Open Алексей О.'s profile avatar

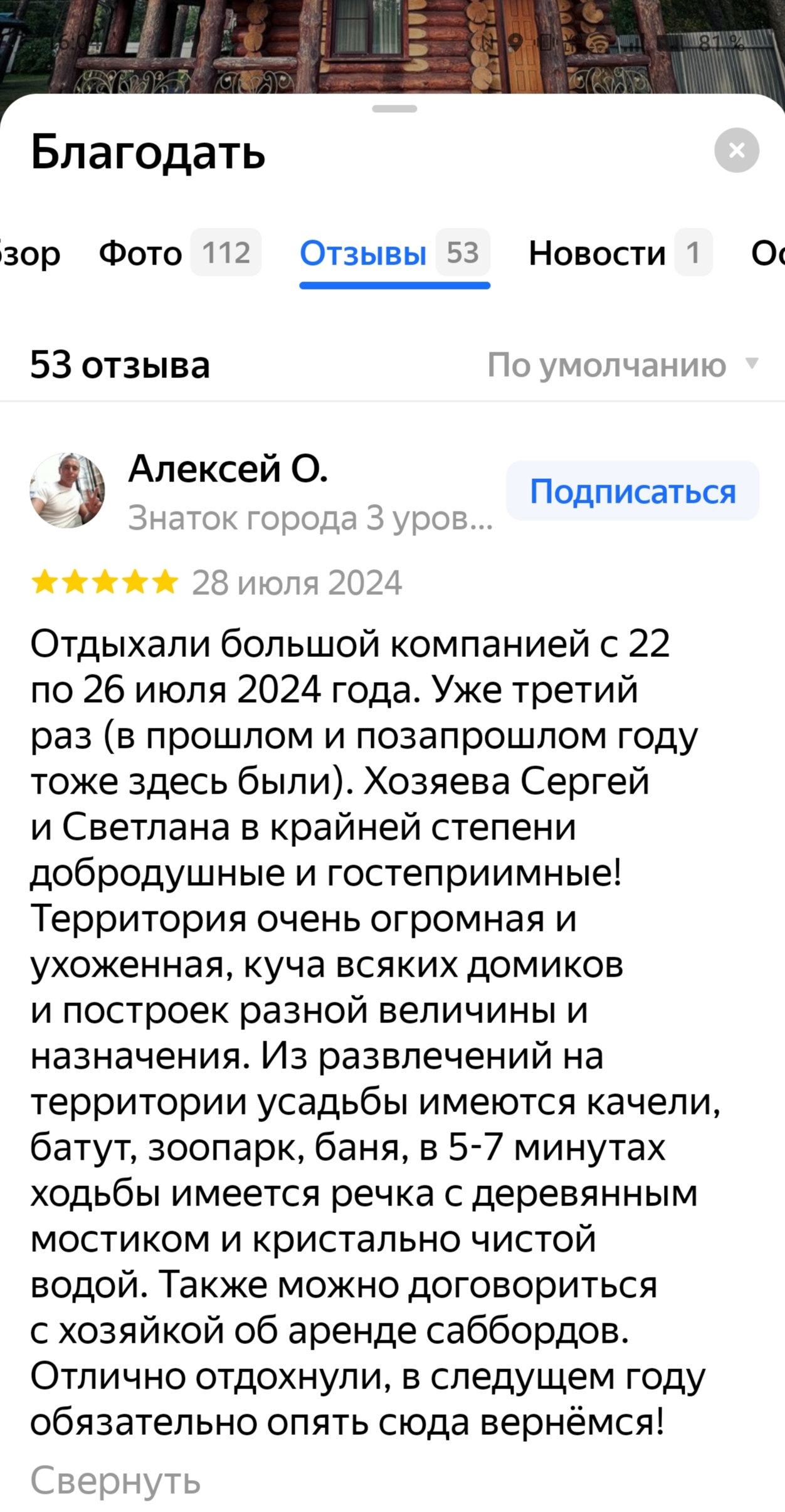(x=67, y=490)
